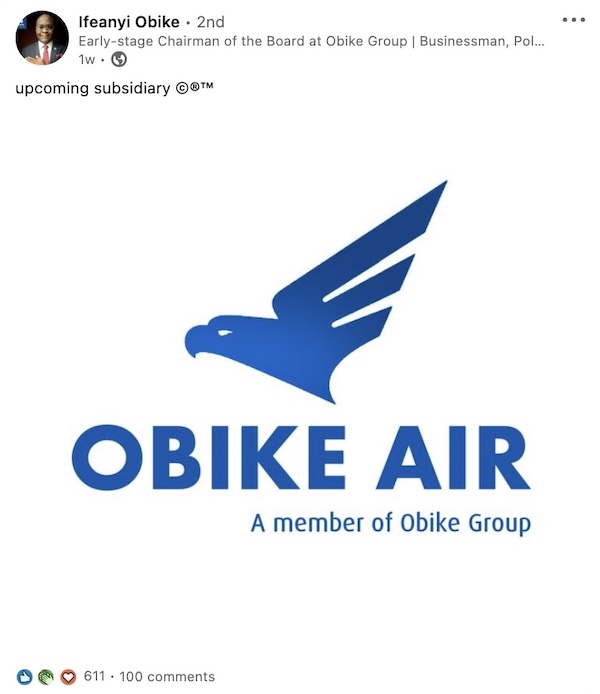This screenshot has width=600, height=694.
Task: Open the three-dot overflow menu
Action: coord(573,20)
